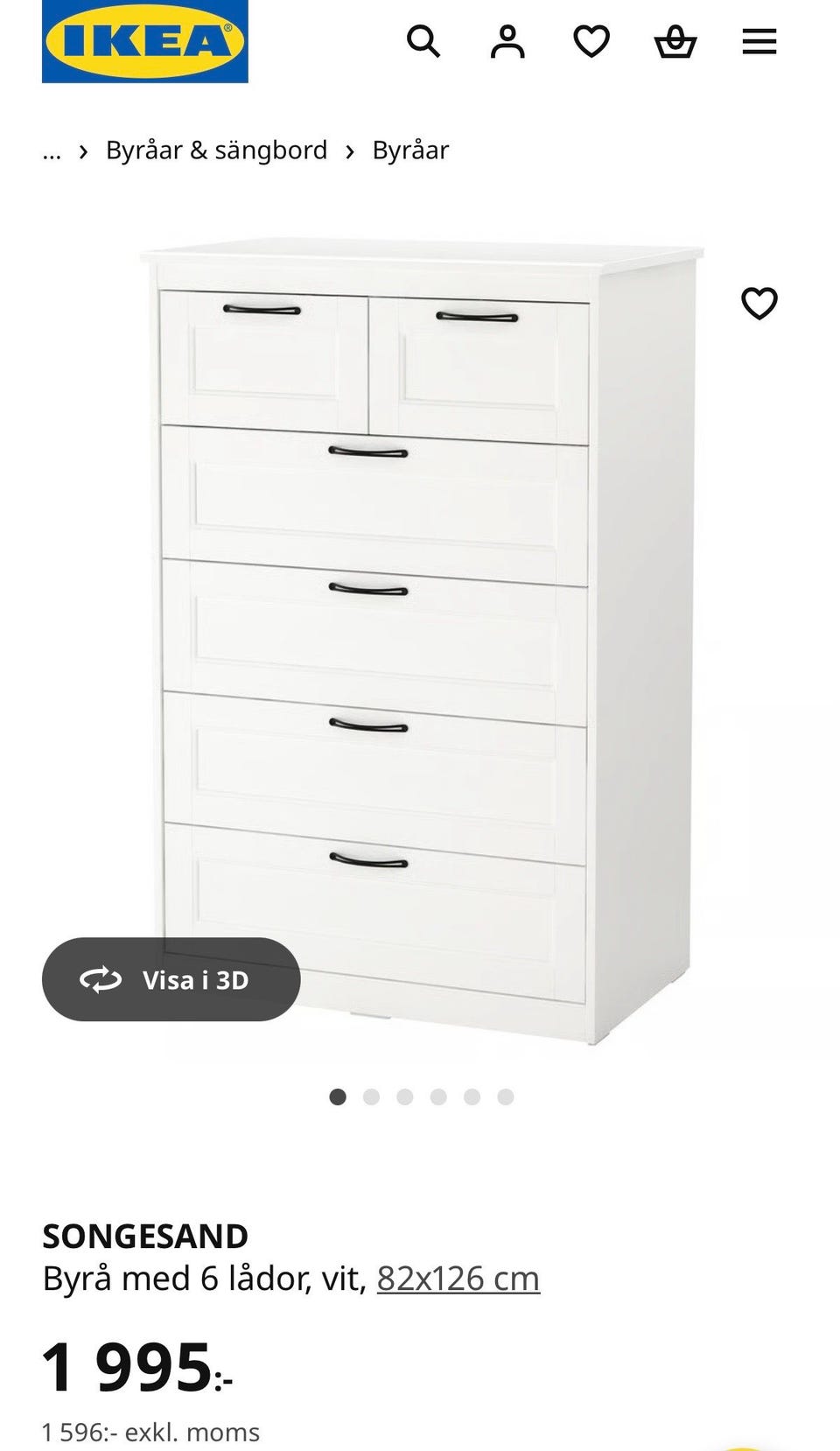Open the hamburger menu
Screen dimensions: 840x1451
click(759, 41)
